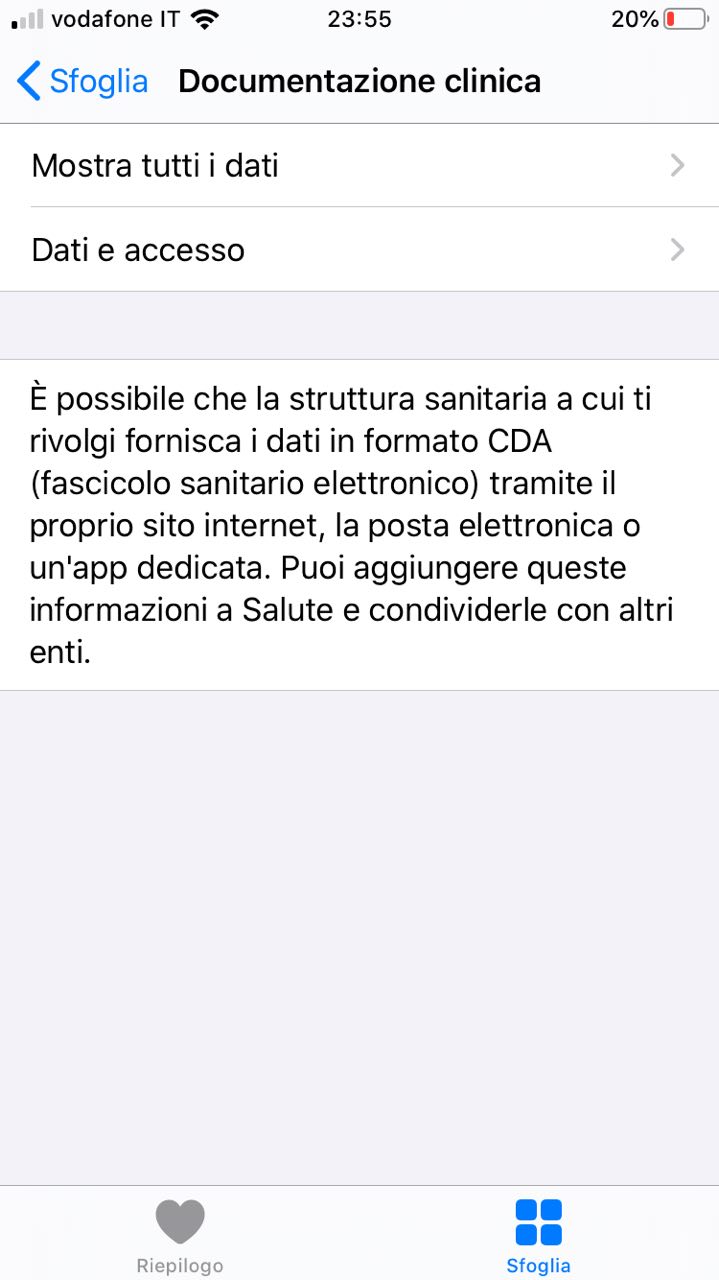Select the Sfoglia tab
Image resolution: width=719 pixels, height=1280 pixels.
point(538,1236)
